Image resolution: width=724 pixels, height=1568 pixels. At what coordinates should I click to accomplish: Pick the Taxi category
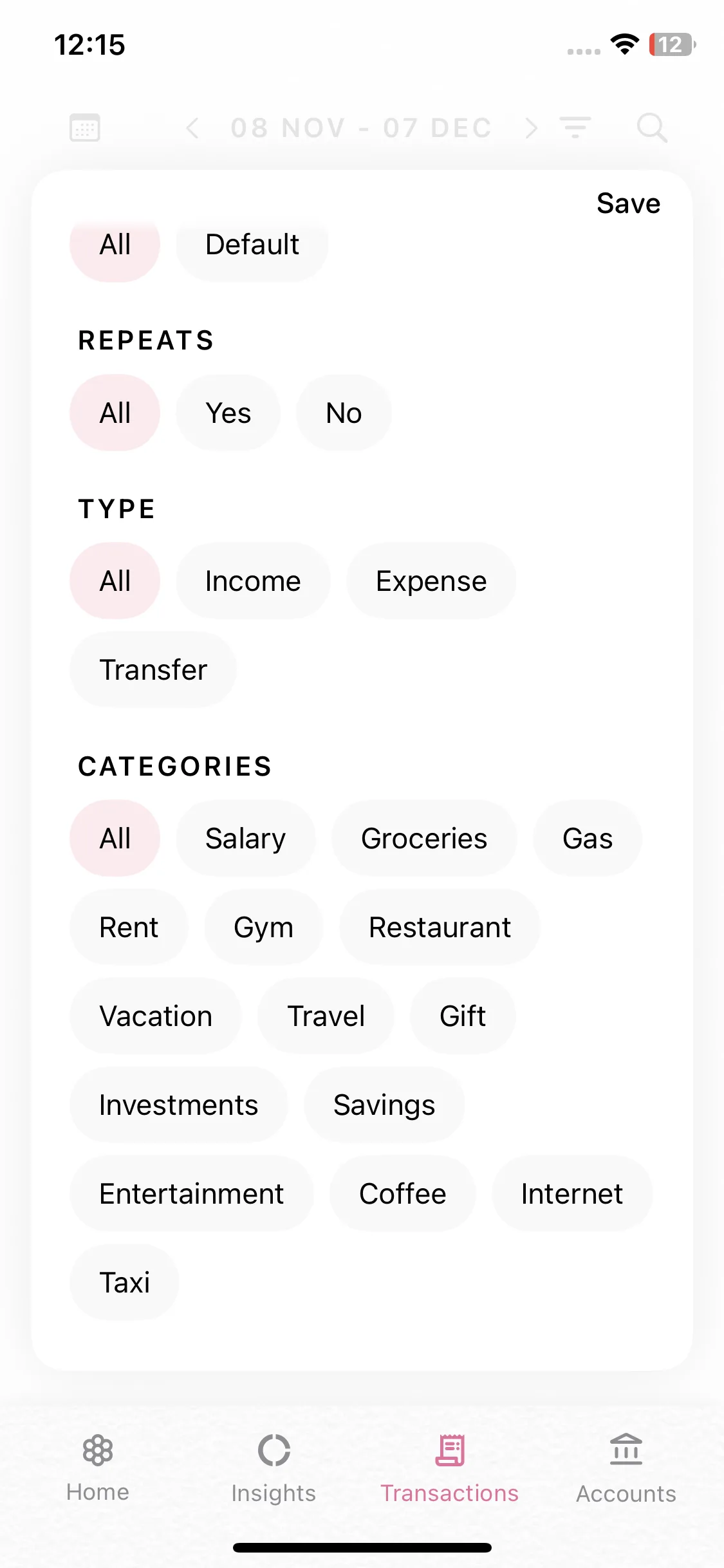click(x=124, y=1283)
